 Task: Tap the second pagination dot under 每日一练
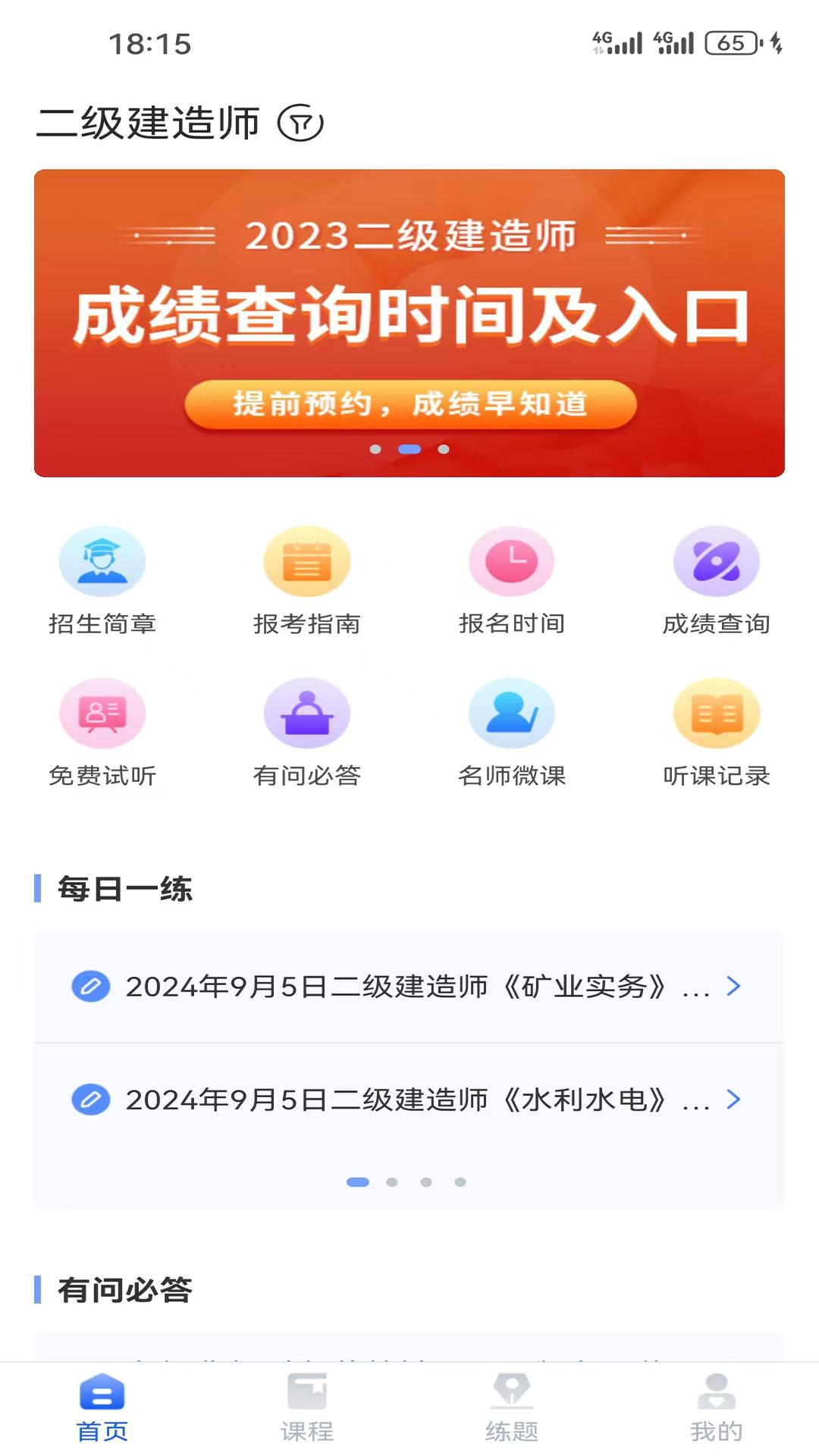392,1181
